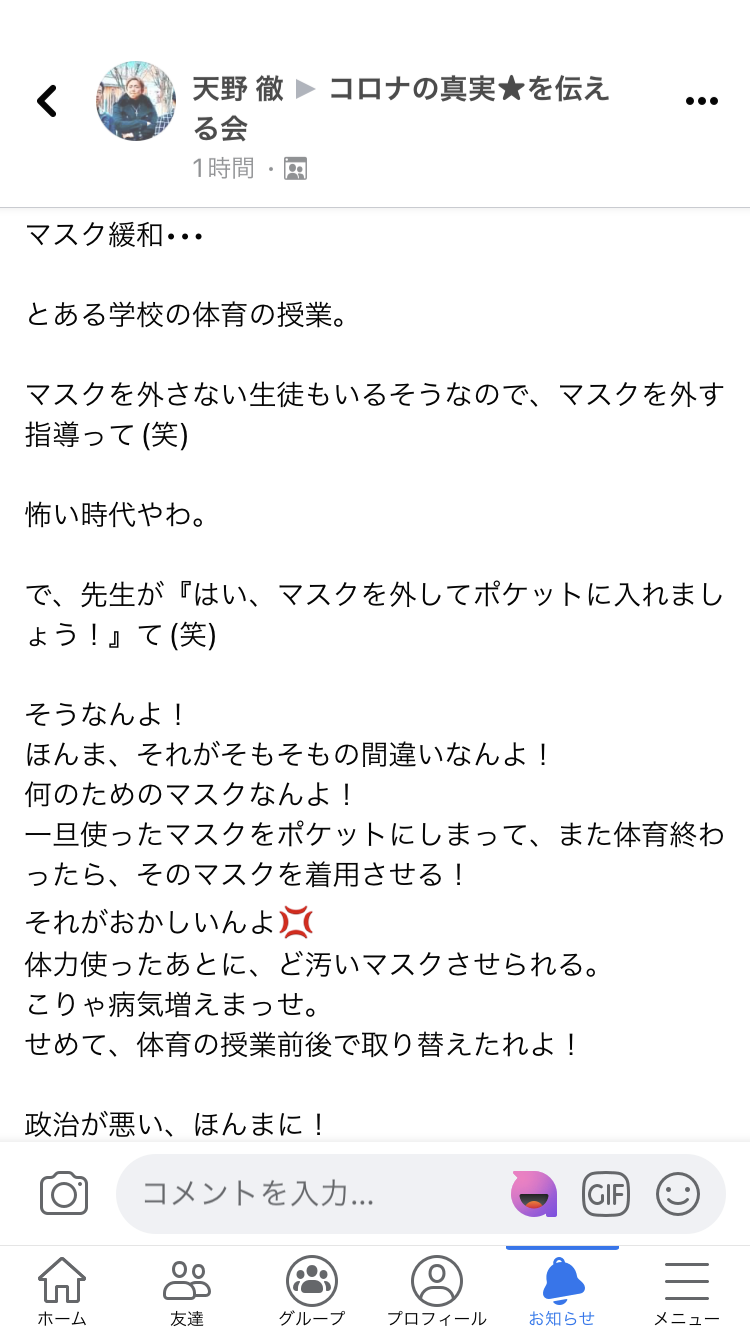This screenshot has height=1334, width=750.
Task: Add a GIF to the comment
Action: coord(606,1194)
